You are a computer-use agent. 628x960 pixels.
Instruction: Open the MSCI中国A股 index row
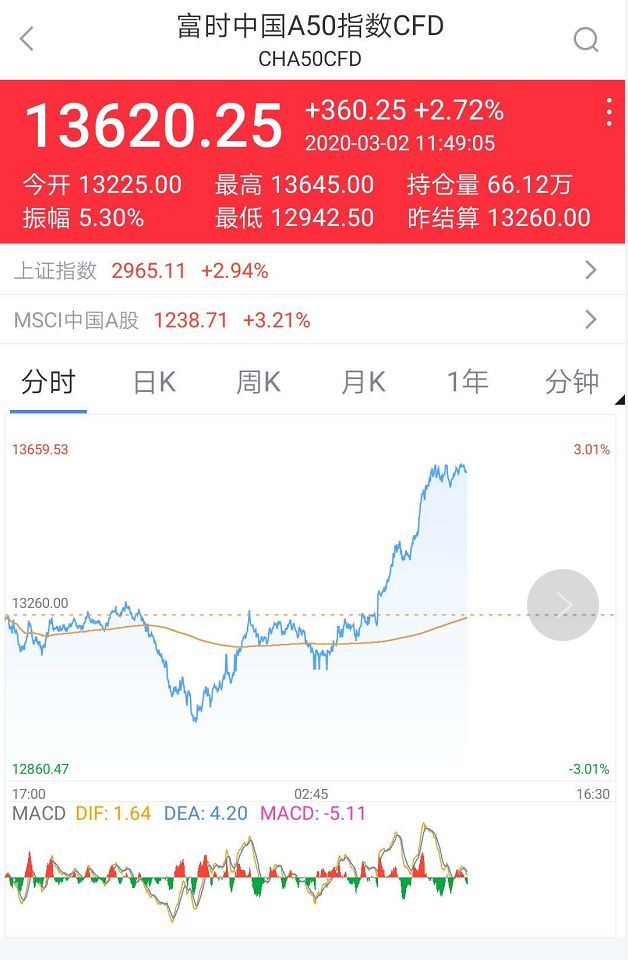(x=314, y=320)
